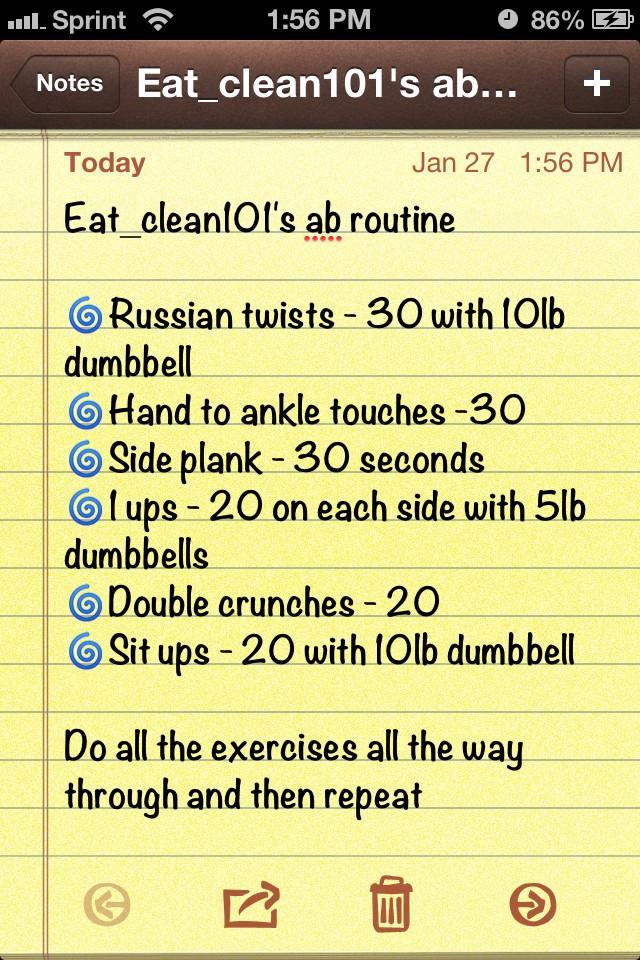This screenshot has width=640, height=960.
Task: Create a new note with plus button
Action: [x=596, y=83]
